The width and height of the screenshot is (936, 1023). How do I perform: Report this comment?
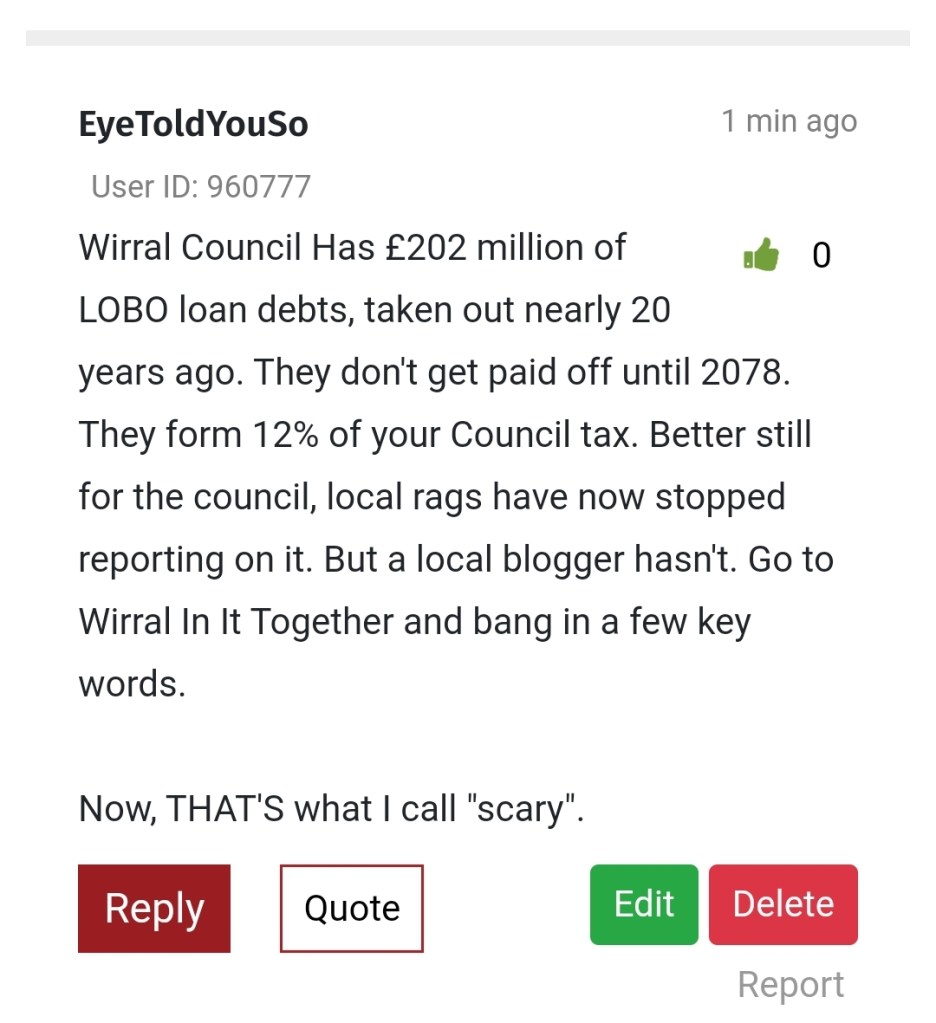[790, 985]
